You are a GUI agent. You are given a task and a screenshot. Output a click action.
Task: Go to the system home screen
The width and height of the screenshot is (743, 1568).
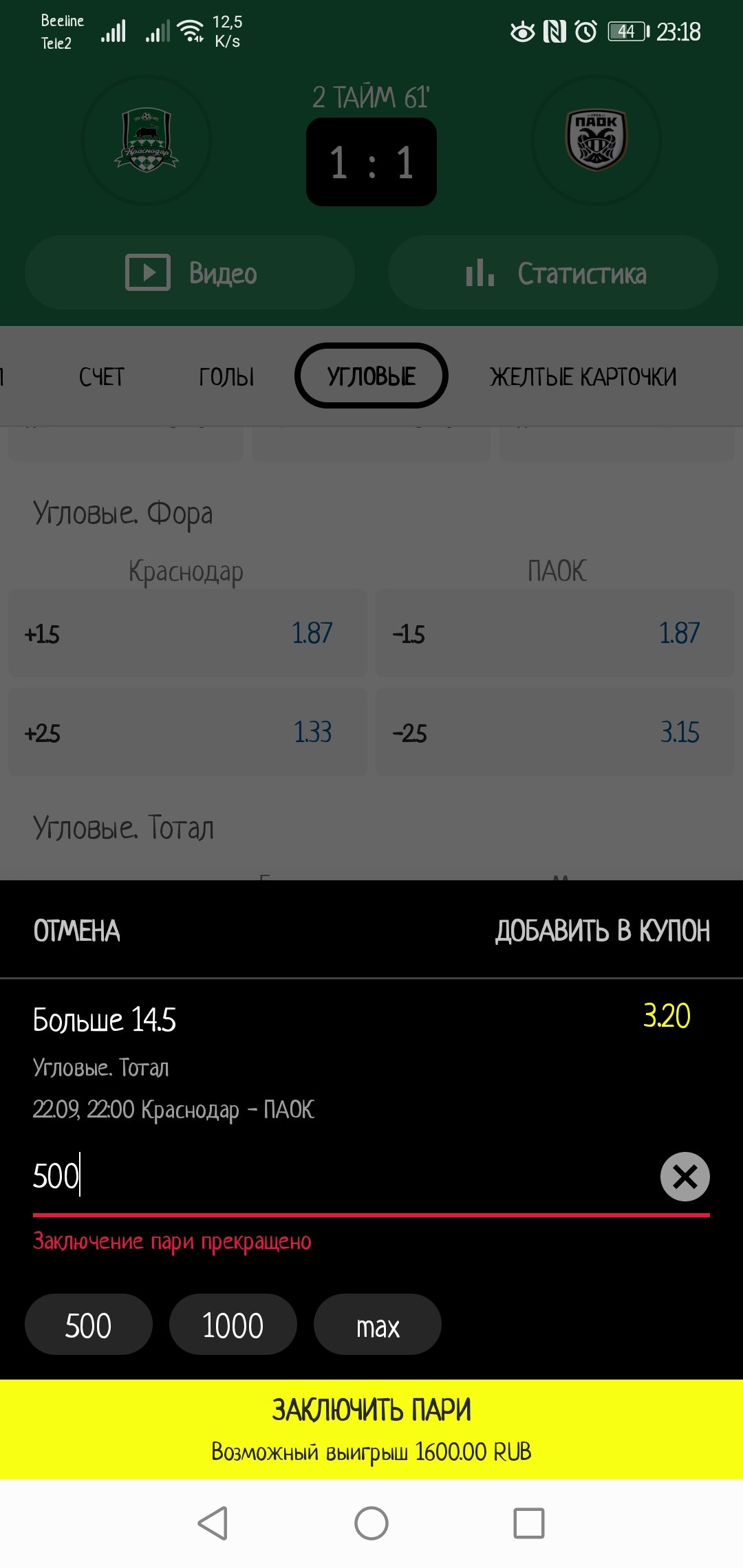click(x=371, y=1523)
